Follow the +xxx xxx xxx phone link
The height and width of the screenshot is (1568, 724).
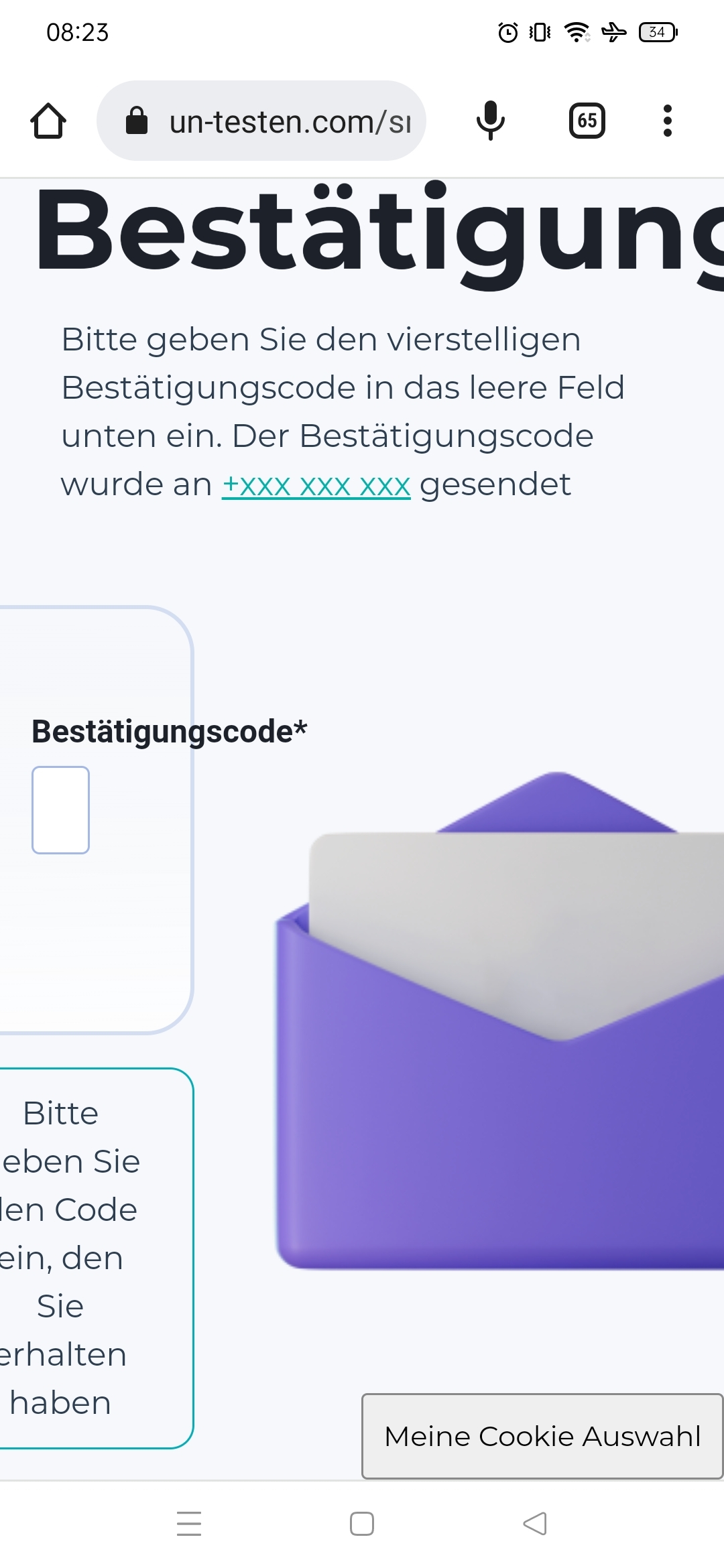[x=316, y=484]
